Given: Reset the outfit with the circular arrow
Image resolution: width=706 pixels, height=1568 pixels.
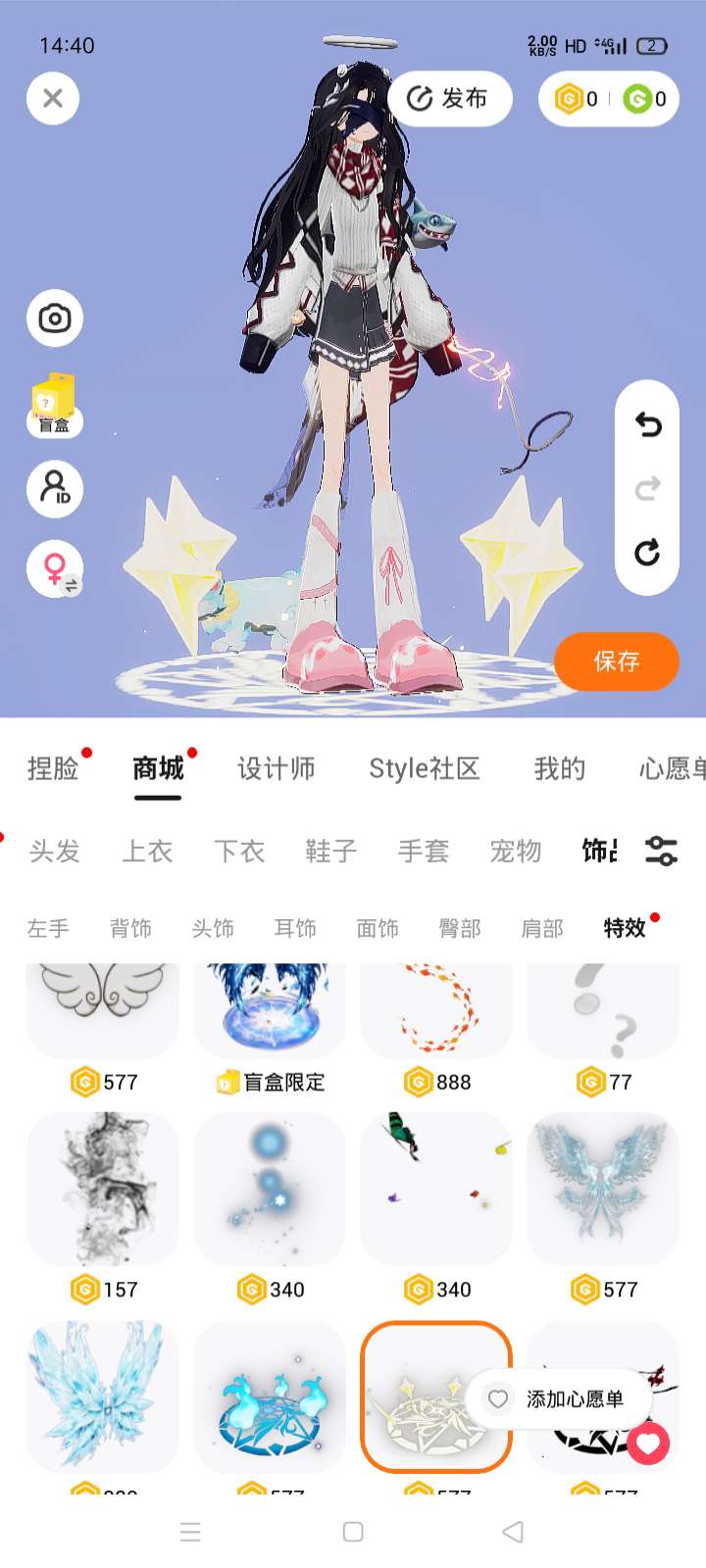Looking at the screenshot, I should click(647, 552).
